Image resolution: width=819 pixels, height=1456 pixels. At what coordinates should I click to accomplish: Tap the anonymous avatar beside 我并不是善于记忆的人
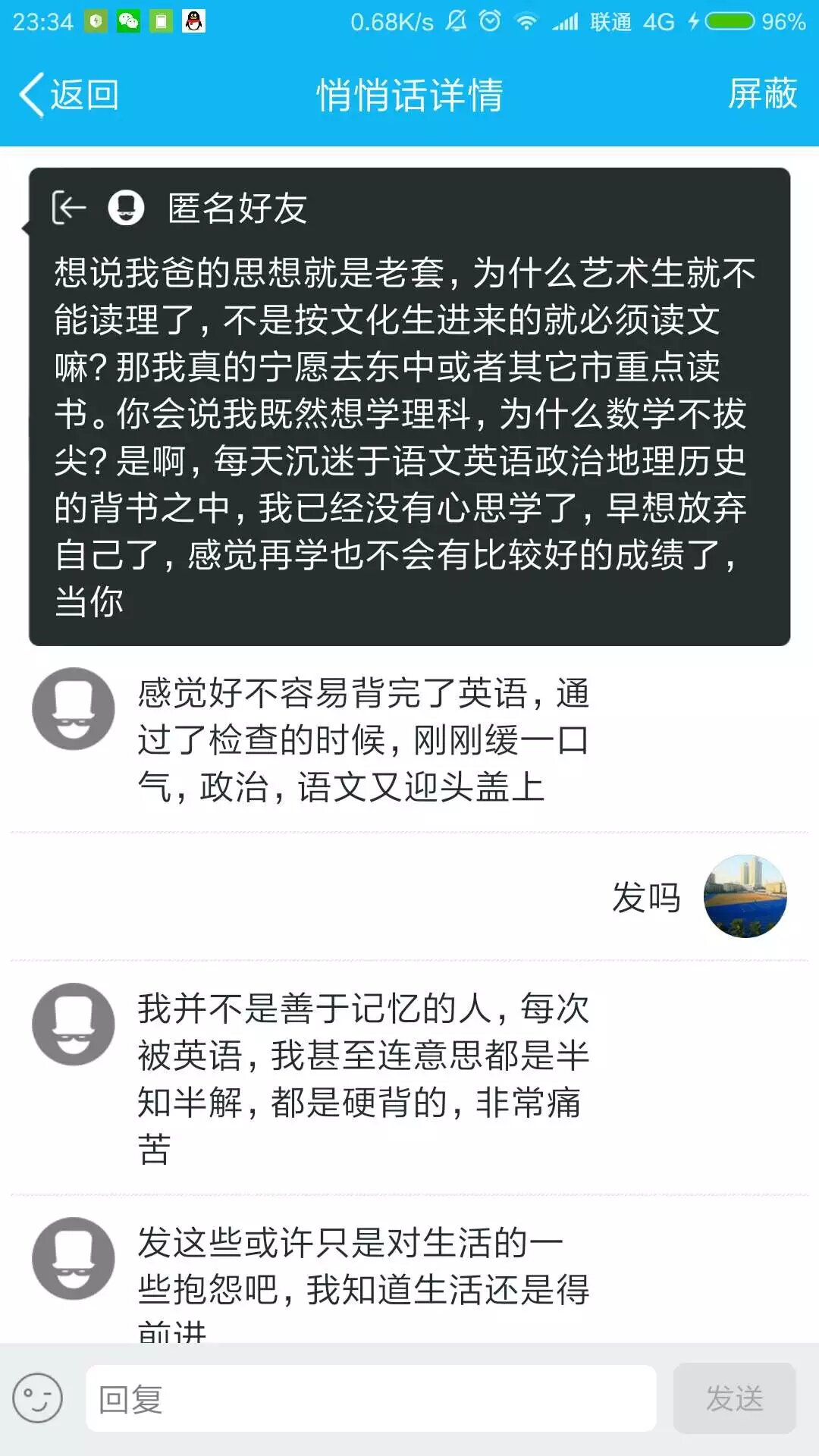[74, 1025]
